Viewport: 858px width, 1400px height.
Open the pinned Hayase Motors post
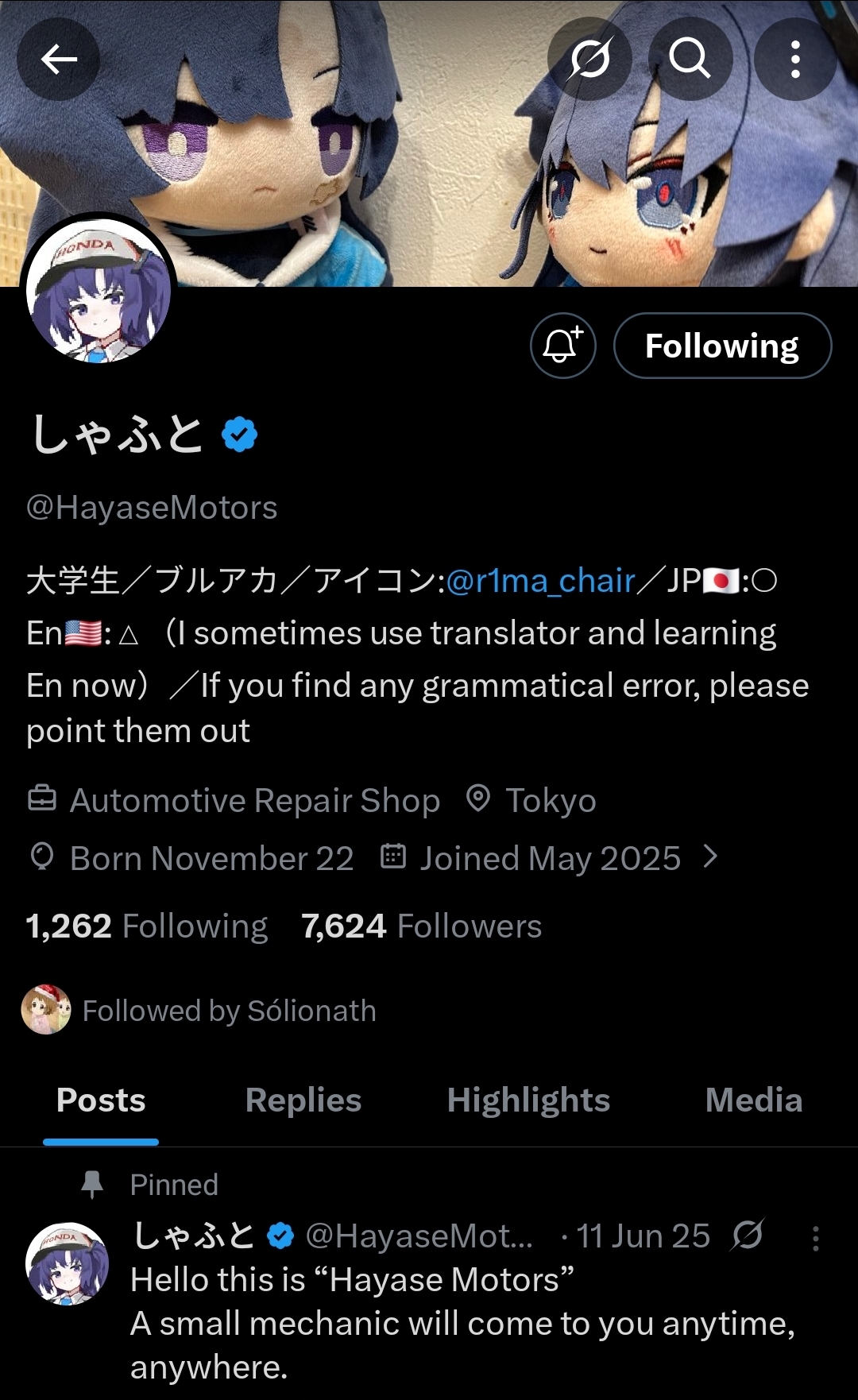pyautogui.click(x=461, y=1323)
